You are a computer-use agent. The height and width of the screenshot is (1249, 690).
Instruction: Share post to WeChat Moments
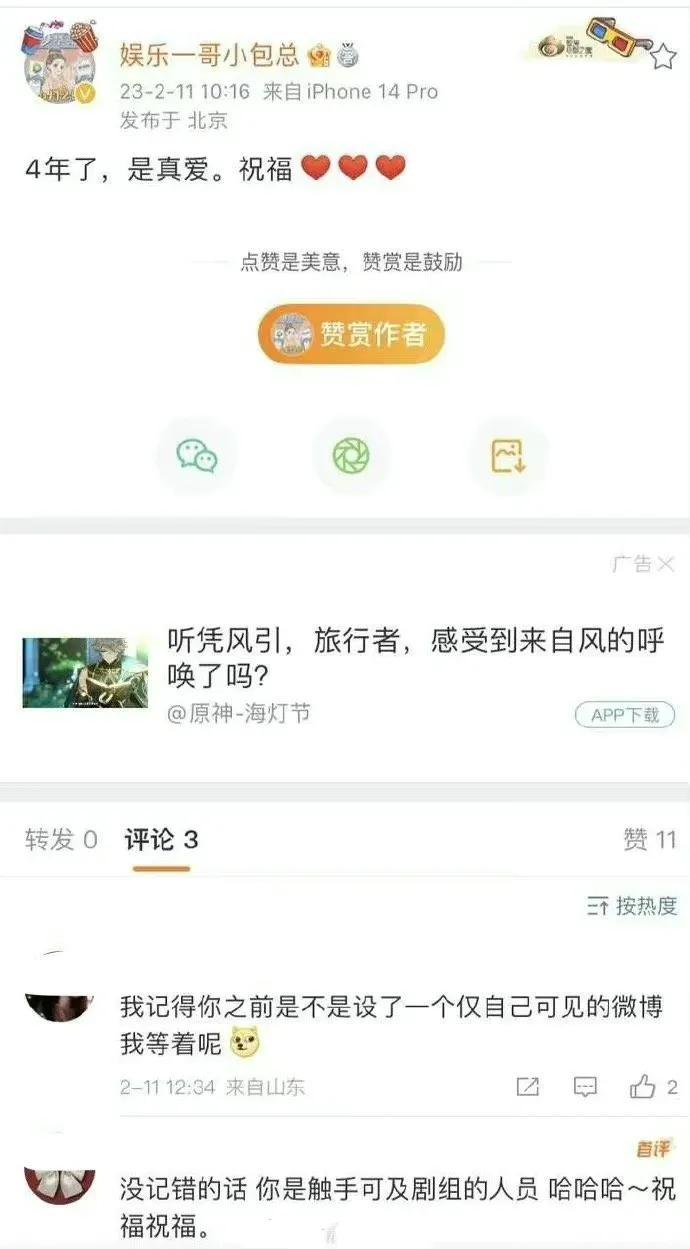pos(351,457)
